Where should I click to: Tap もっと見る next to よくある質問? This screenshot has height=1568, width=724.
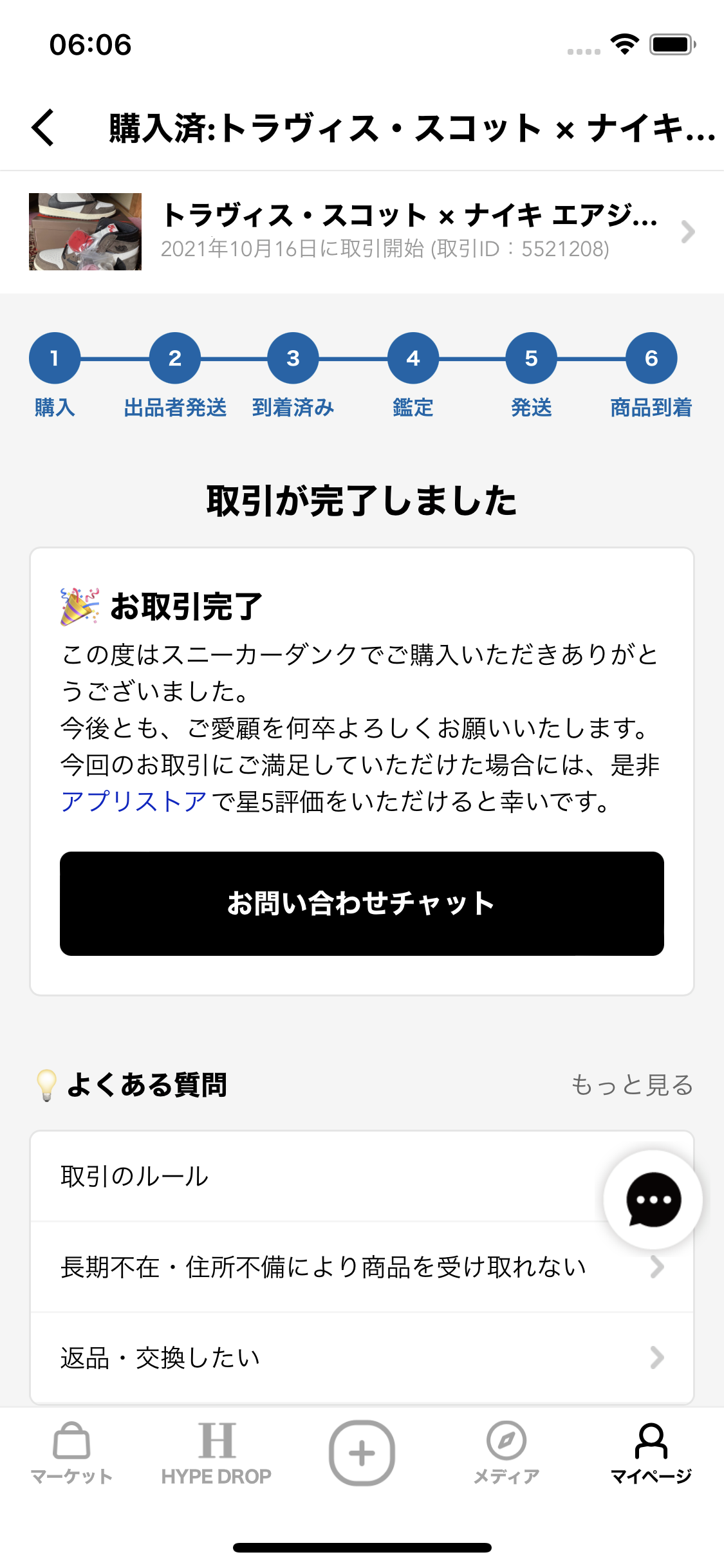[x=632, y=1085]
